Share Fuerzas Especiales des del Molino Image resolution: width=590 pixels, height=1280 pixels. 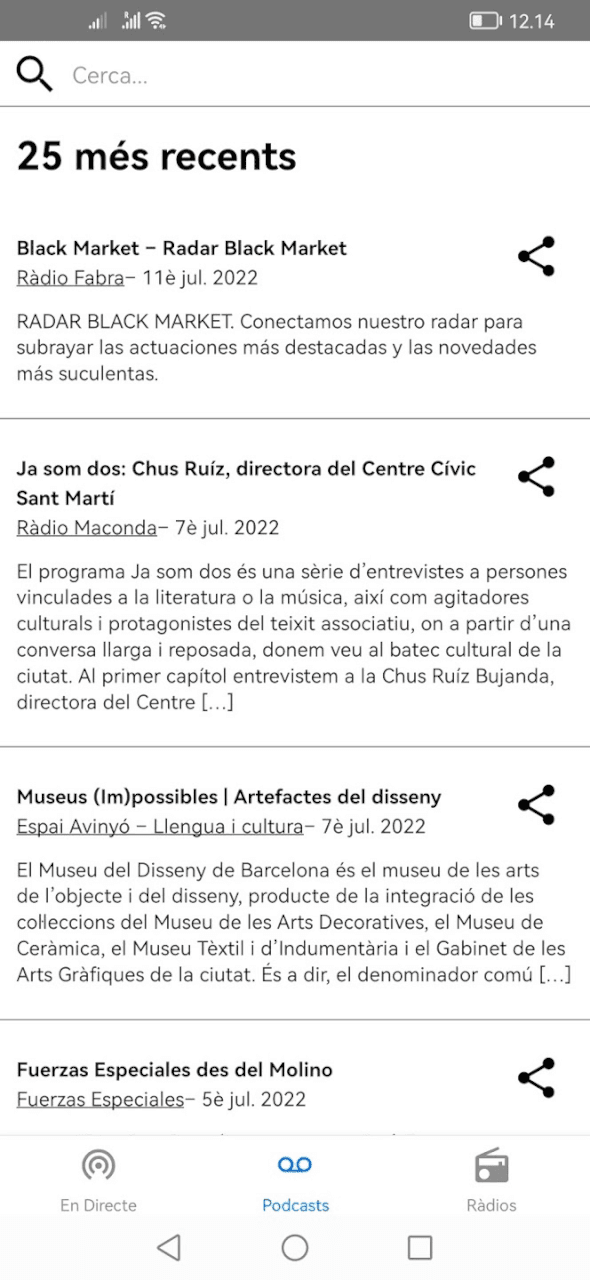[x=536, y=1078]
